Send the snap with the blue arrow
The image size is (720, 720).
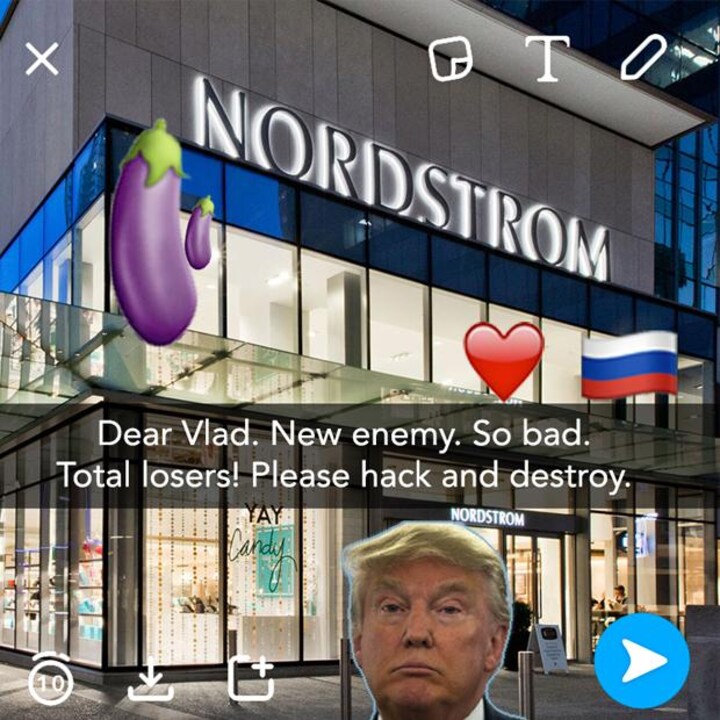pyautogui.click(x=641, y=661)
